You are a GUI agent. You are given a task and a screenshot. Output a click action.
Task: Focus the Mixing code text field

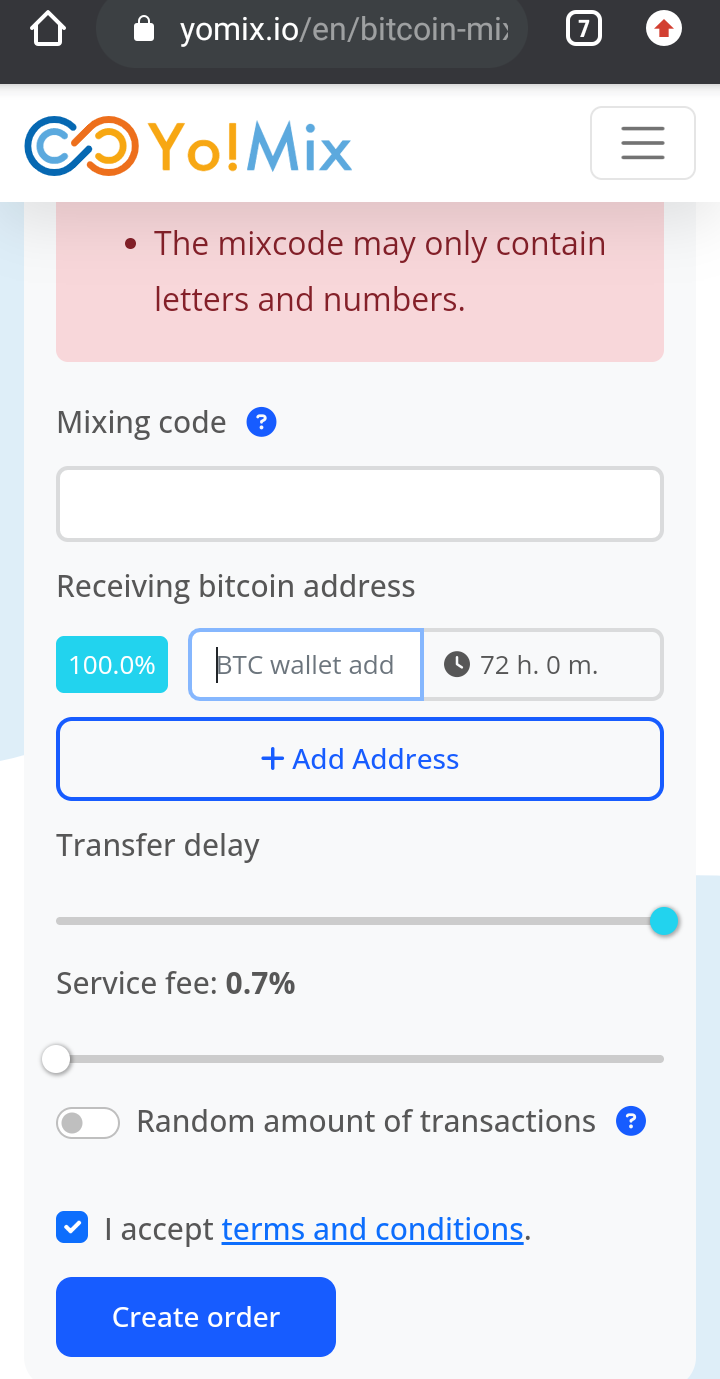(x=360, y=504)
